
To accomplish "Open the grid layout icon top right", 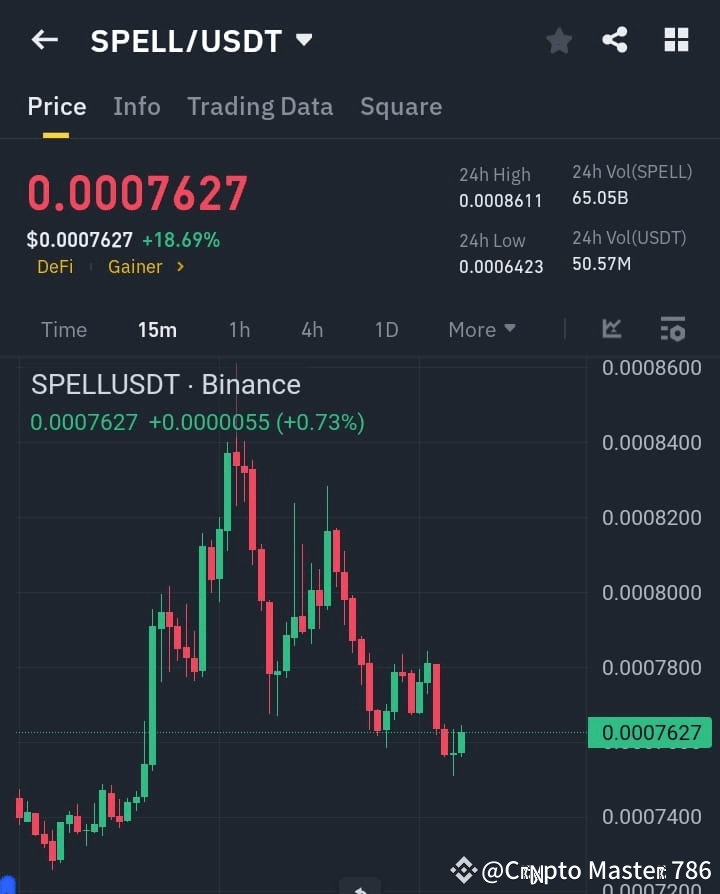I will 676,40.
